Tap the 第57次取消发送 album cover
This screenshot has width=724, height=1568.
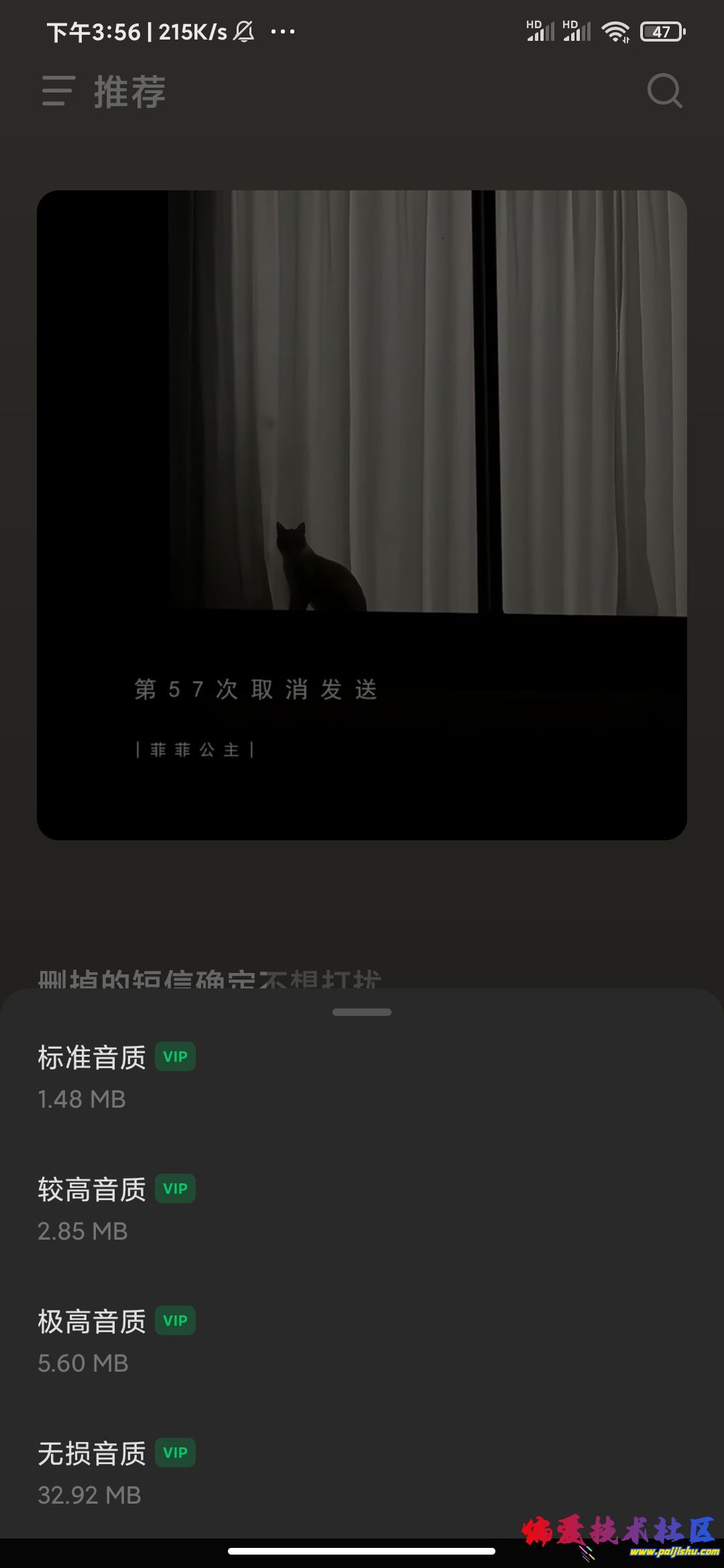coord(362,515)
